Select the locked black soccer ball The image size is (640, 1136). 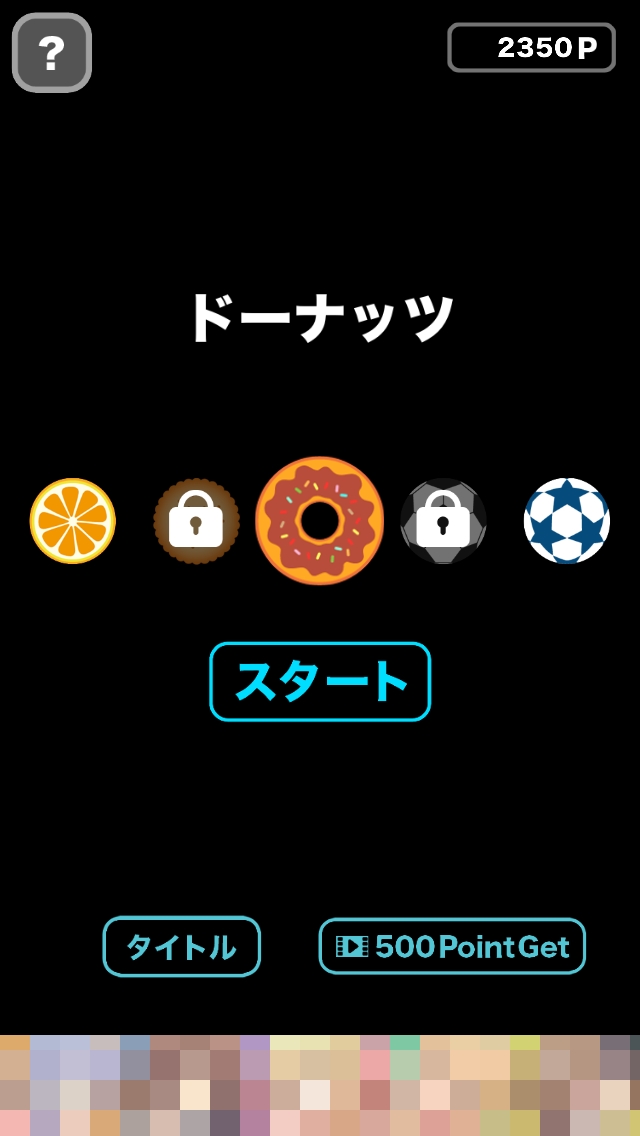coord(443,521)
